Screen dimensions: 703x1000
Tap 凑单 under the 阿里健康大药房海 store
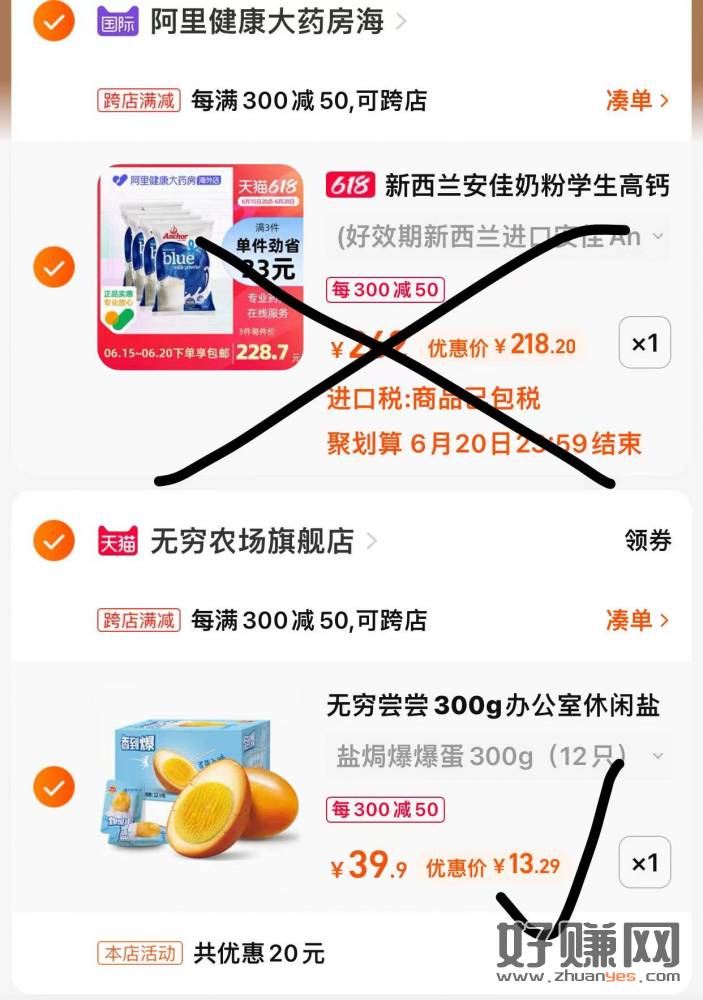tap(637, 100)
